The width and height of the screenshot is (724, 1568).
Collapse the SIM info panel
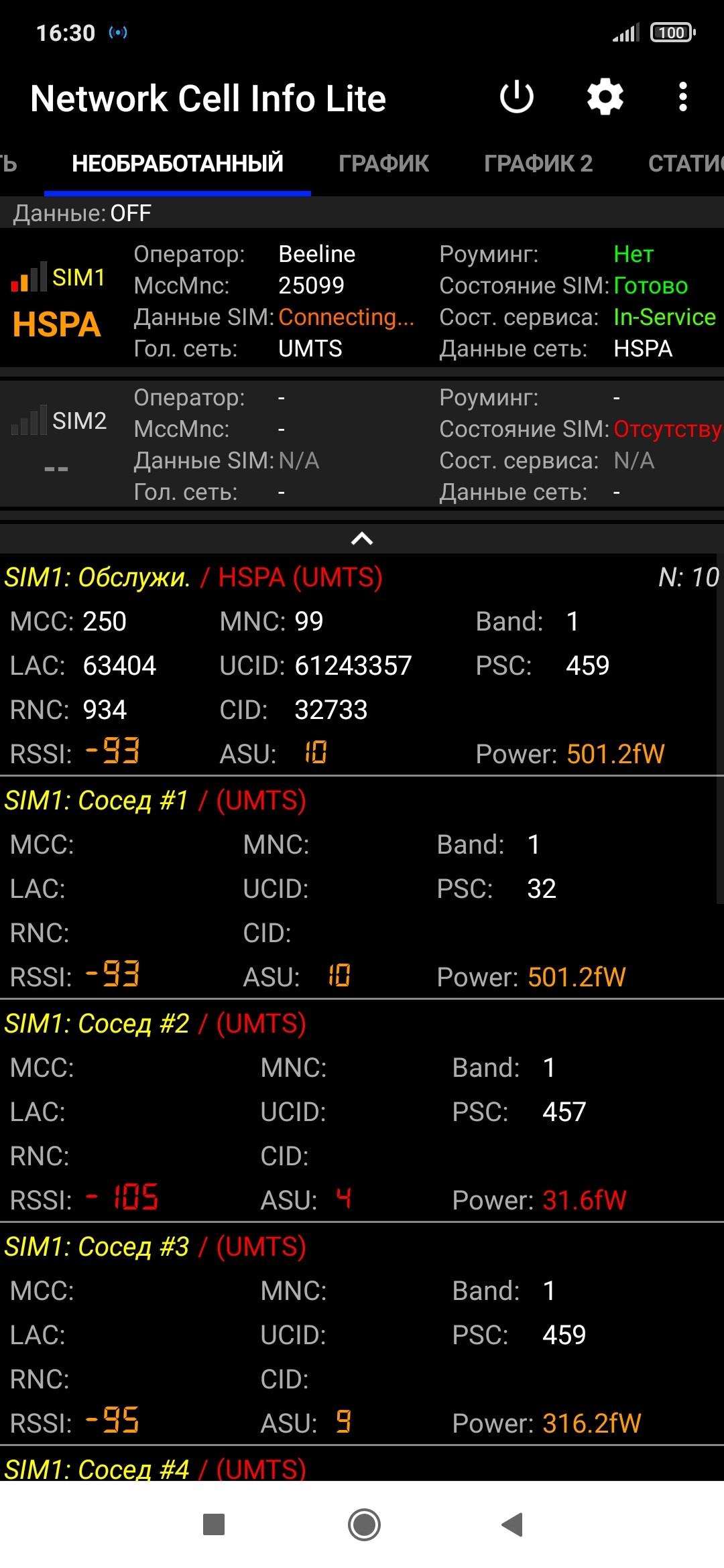(x=362, y=539)
